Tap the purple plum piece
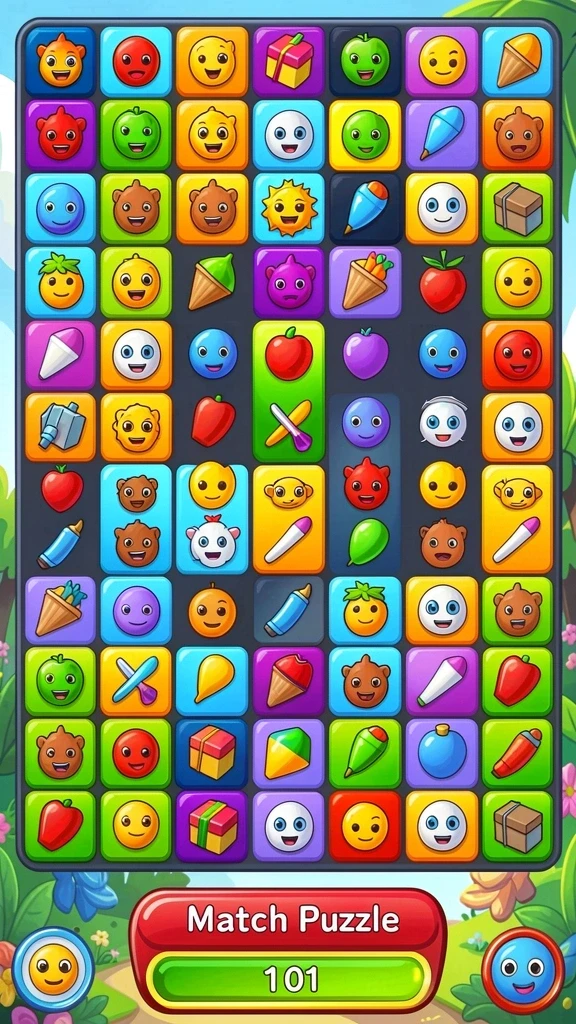Screen dimensions: 576x1024 coord(366,354)
